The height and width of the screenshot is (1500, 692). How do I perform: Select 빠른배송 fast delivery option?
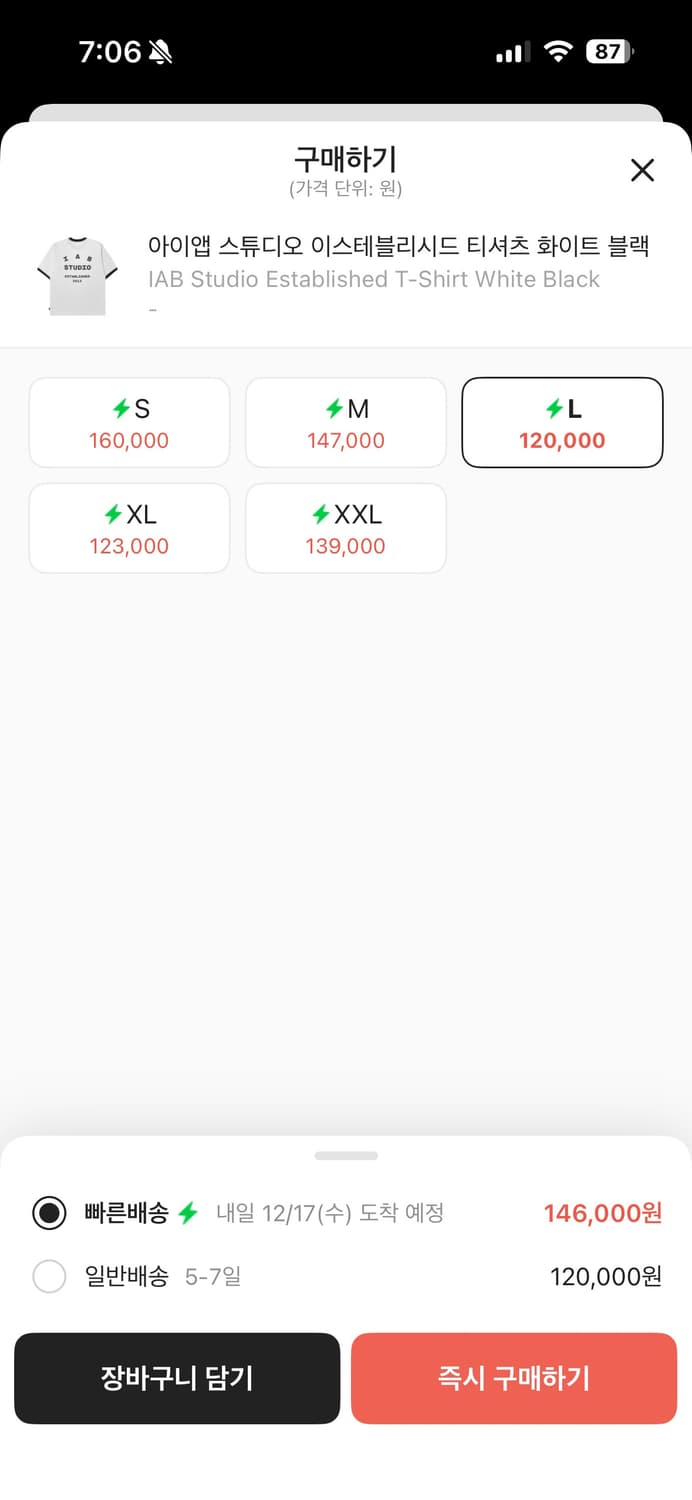49,1213
